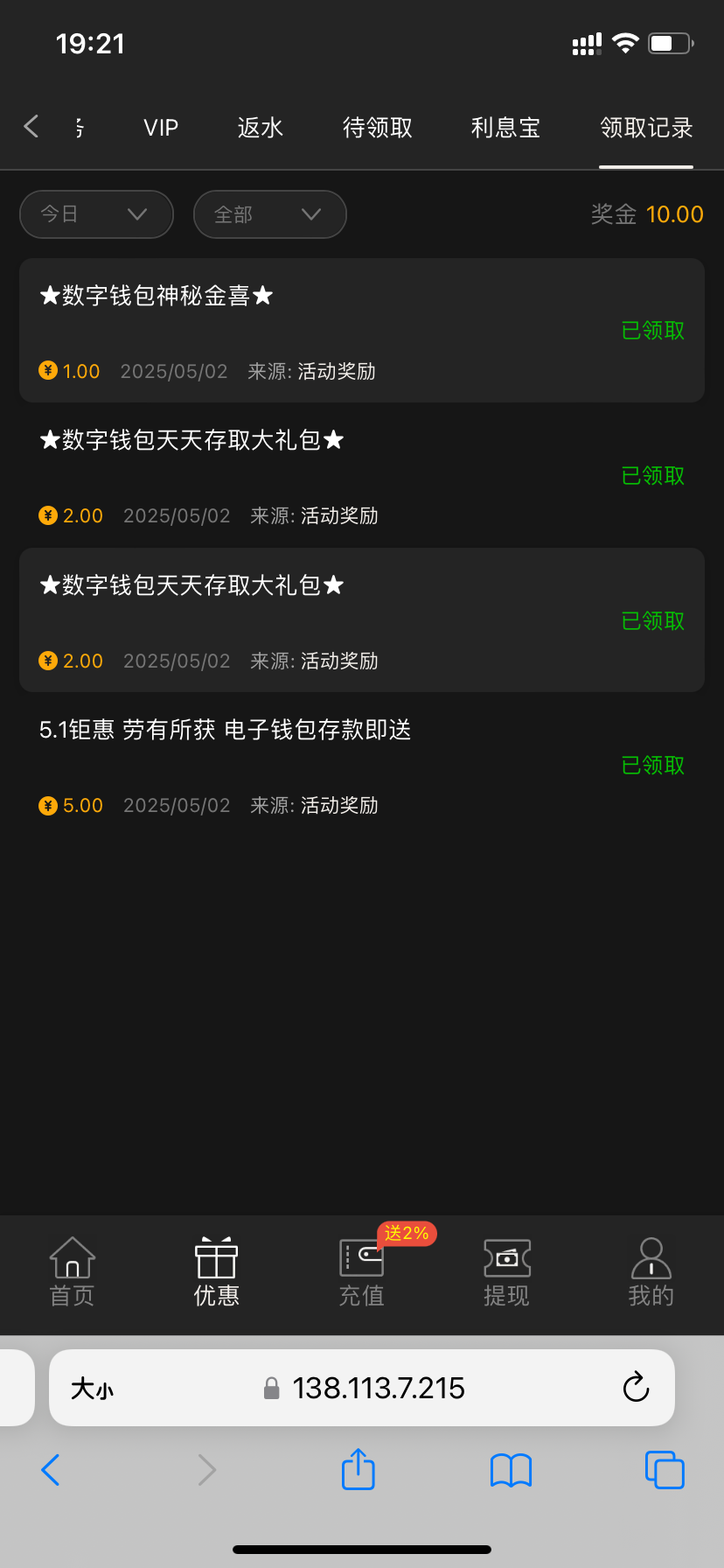Select the 领取记录 tab
This screenshot has width=724, height=1568.
tap(646, 128)
